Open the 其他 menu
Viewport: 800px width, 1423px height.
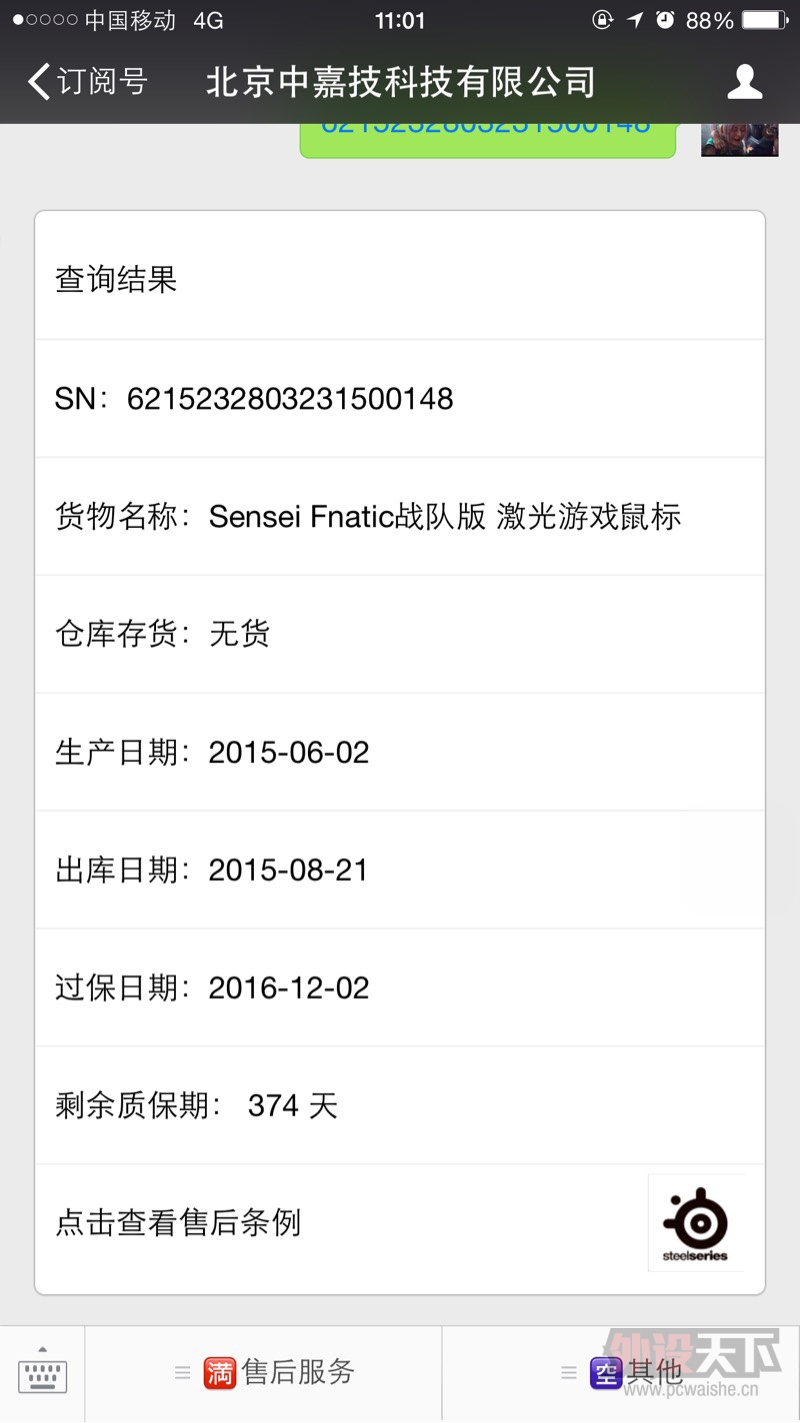(636, 1373)
